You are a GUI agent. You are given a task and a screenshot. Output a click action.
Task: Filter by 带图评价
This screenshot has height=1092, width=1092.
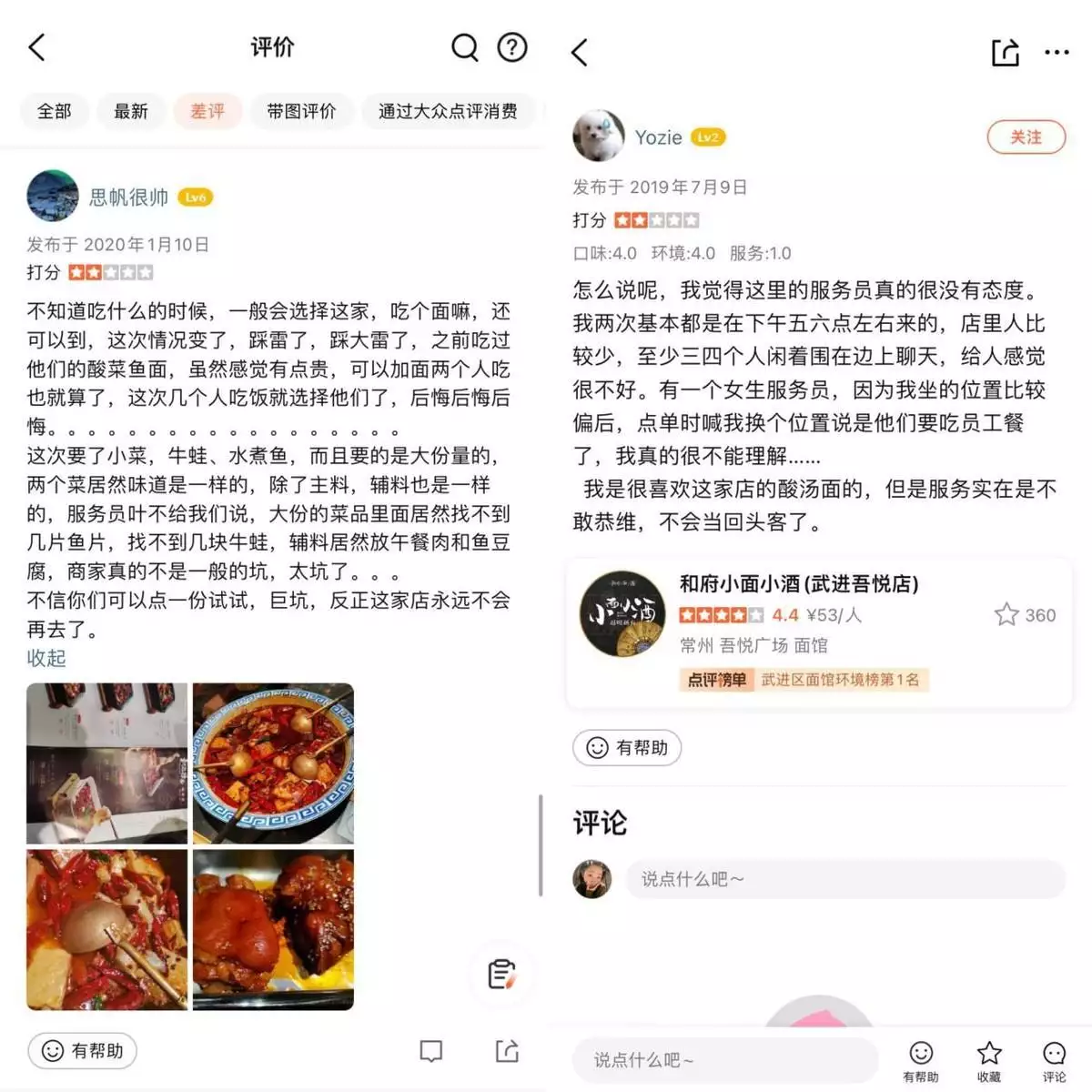(301, 111)
